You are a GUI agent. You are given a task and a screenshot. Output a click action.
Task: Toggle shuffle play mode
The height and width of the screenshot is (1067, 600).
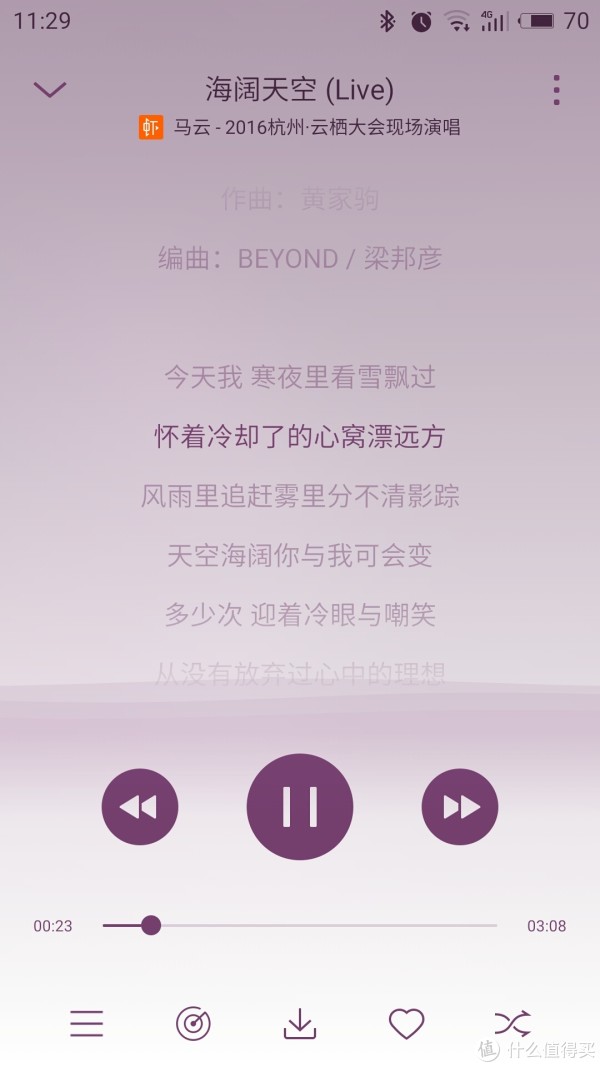[512, 1023]
